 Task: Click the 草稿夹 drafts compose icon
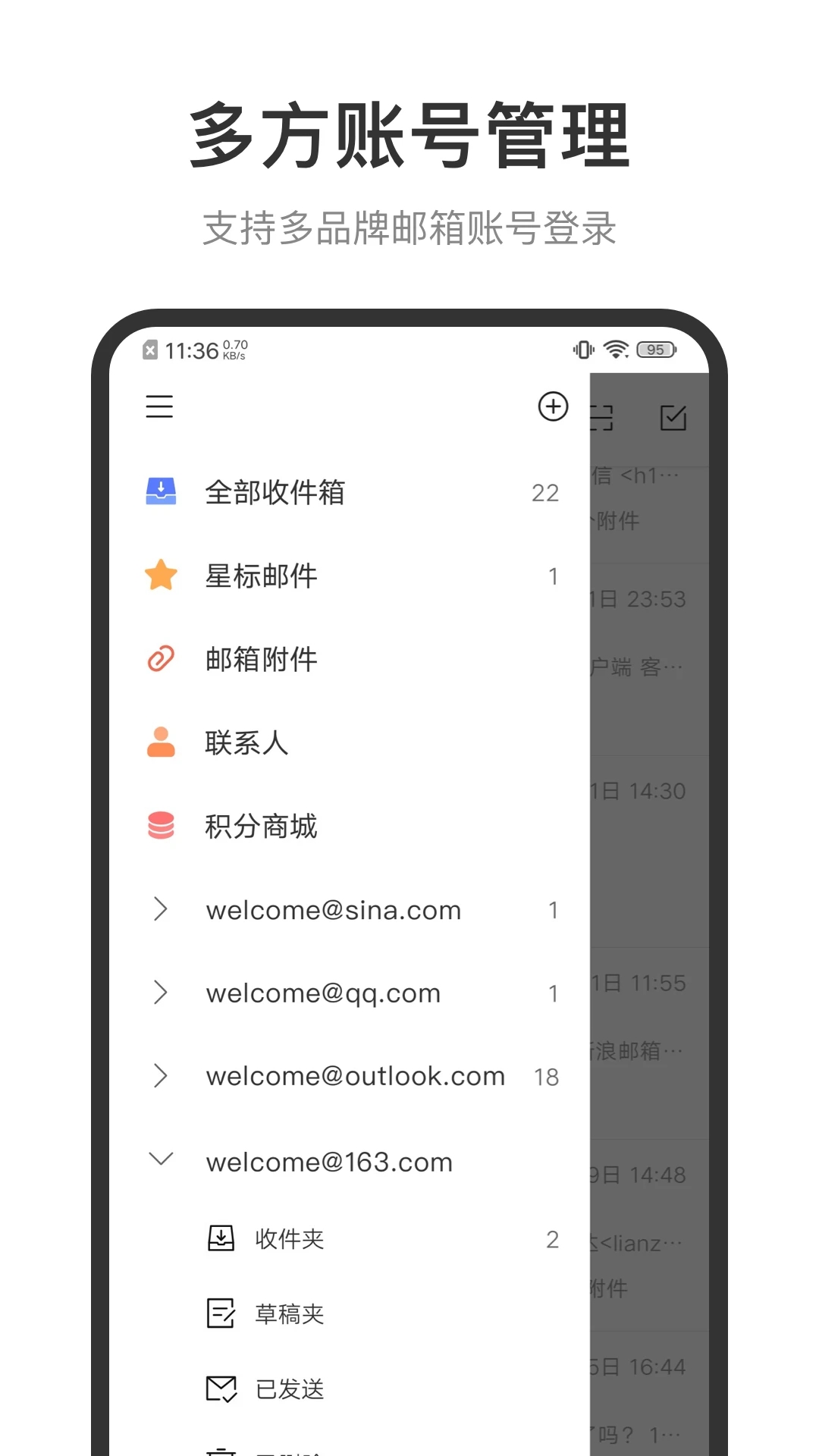(220, 1314)
